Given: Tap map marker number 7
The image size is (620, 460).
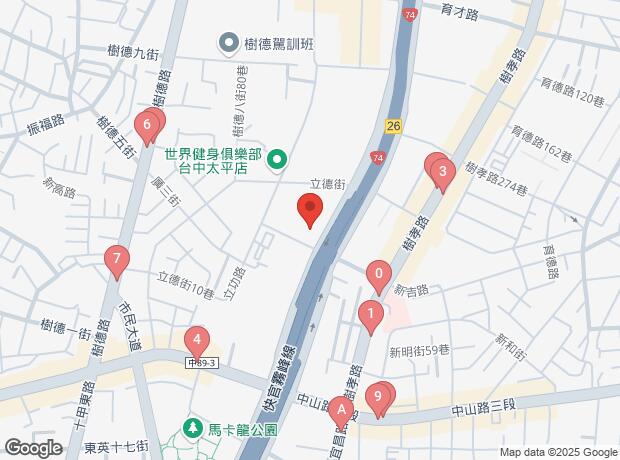Looking at the screenshot, I should coord(117,263).
